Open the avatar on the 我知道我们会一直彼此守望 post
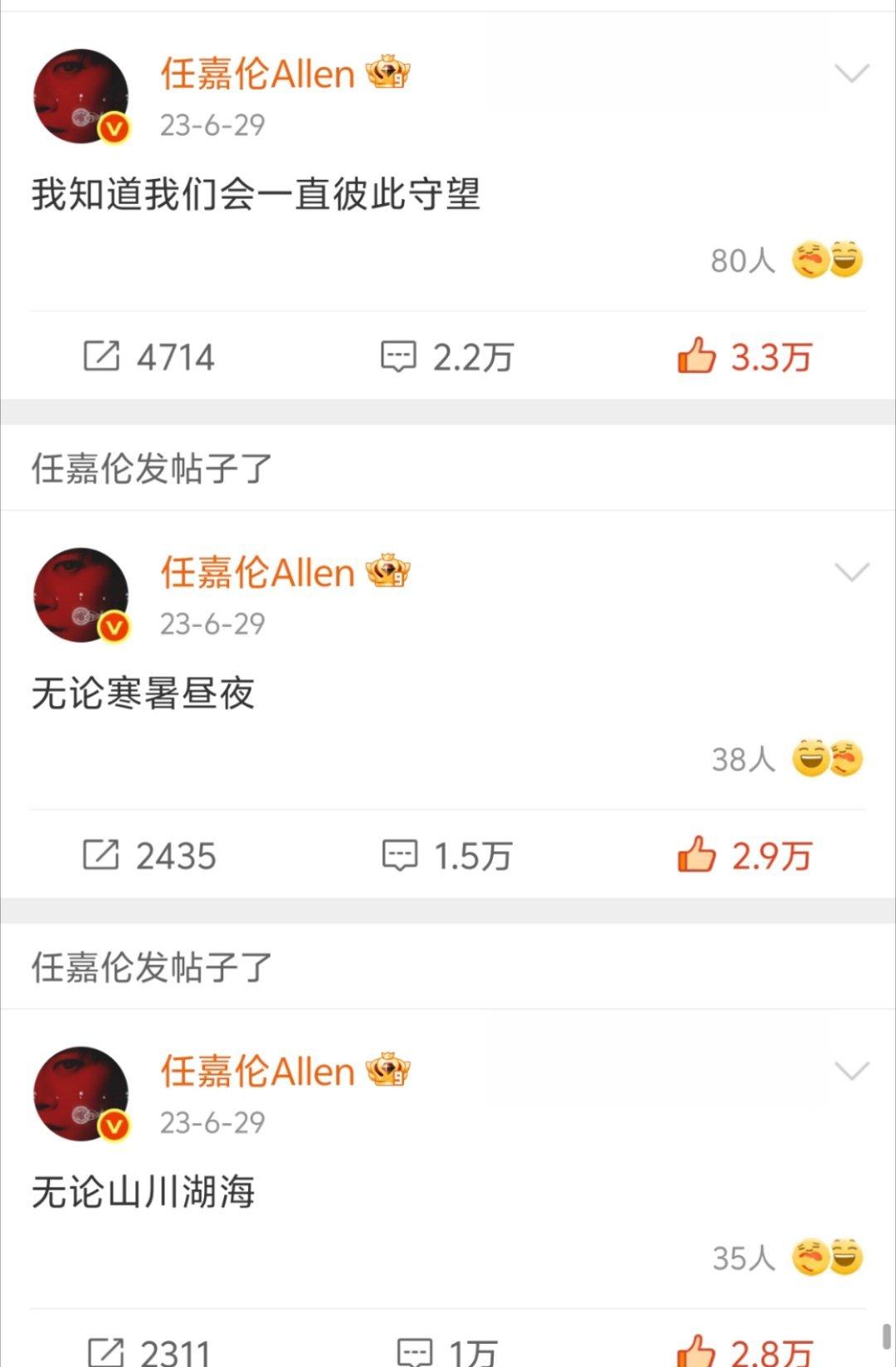 (x=81, y=96)
